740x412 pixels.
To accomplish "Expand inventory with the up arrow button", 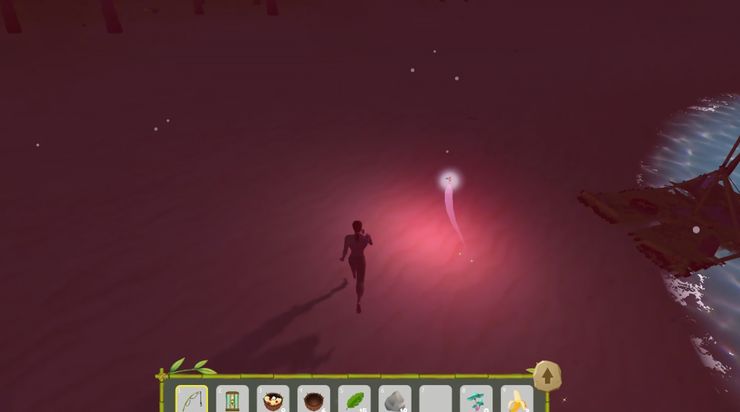I will (x=547, y=376).
